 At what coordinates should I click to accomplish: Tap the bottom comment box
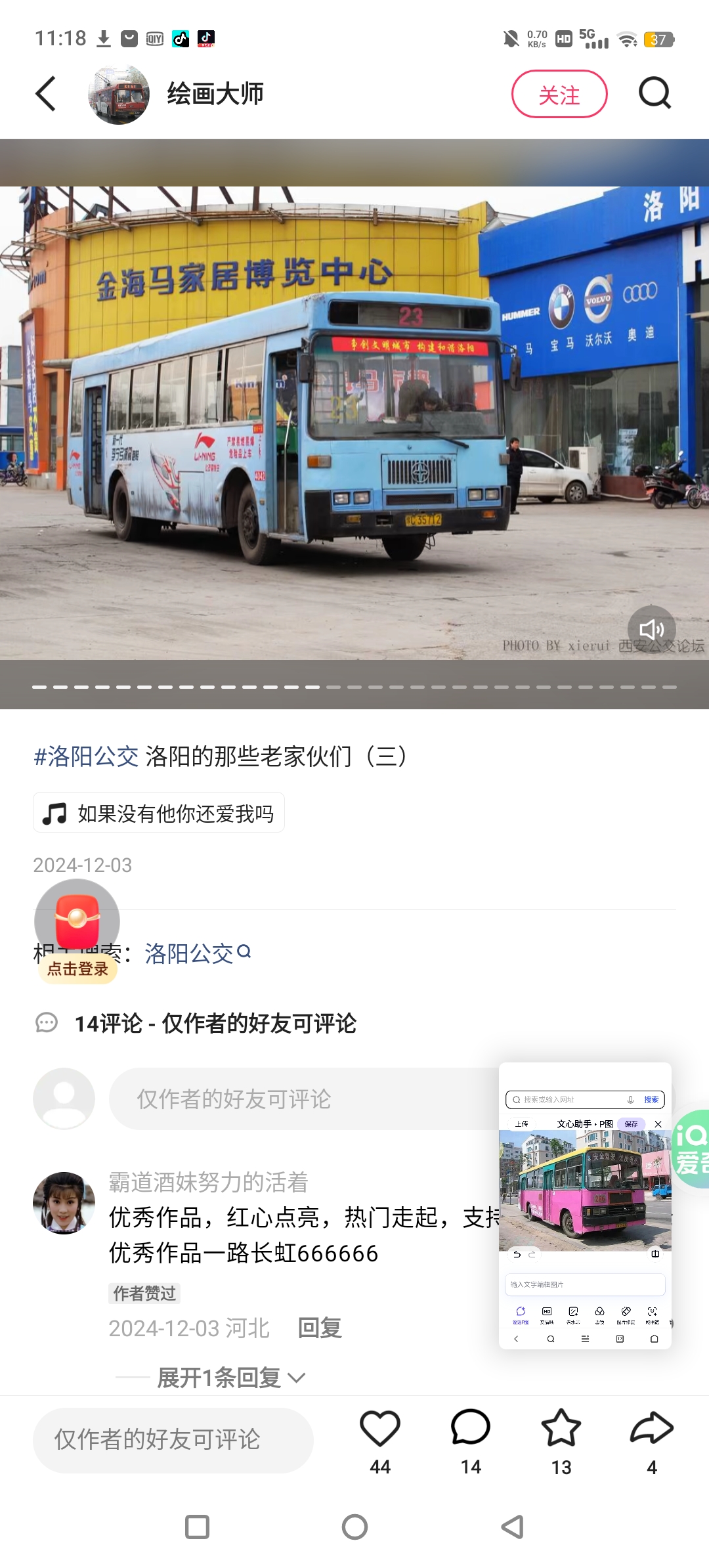point(173,1440)
